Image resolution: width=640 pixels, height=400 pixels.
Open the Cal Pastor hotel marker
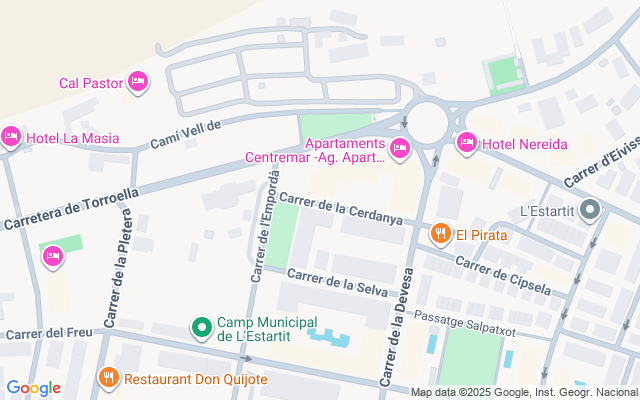click(x=138, y=81)
